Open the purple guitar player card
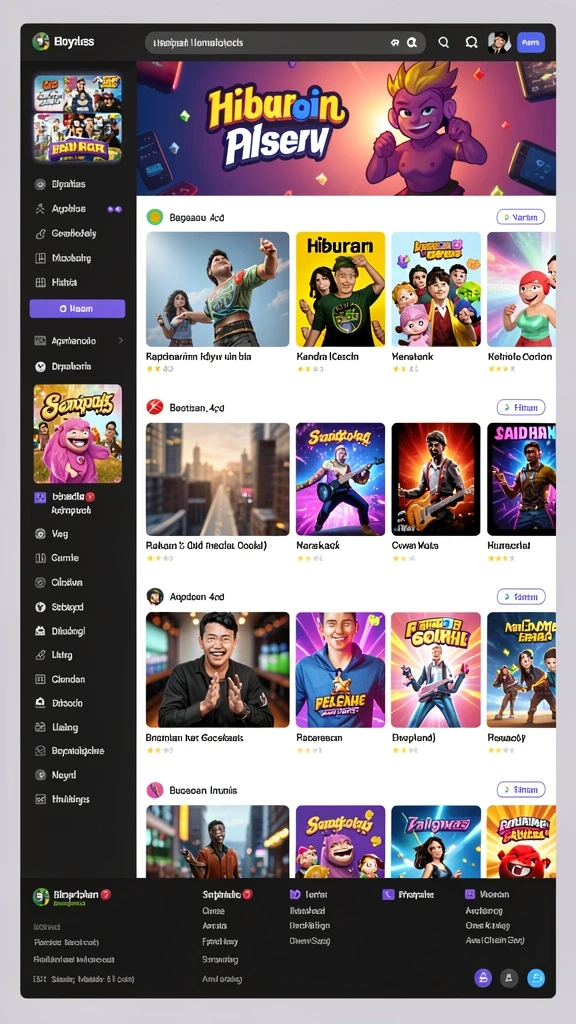The width and height of the screenshot is (576, 1024). point(340,479)
